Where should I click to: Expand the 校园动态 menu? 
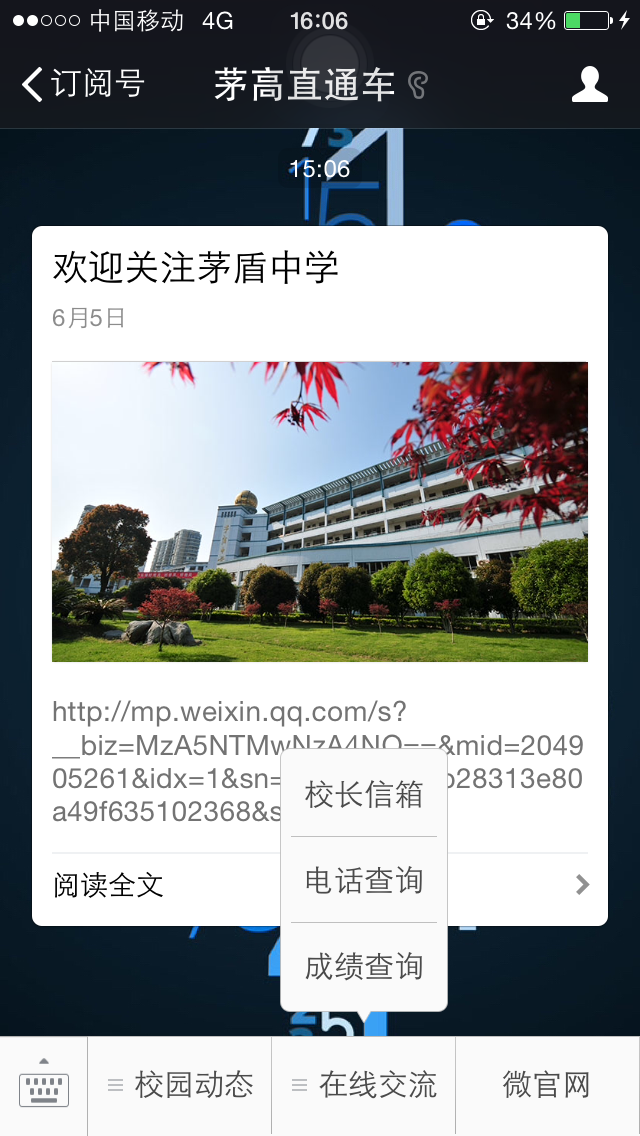tap(180, 1085)
